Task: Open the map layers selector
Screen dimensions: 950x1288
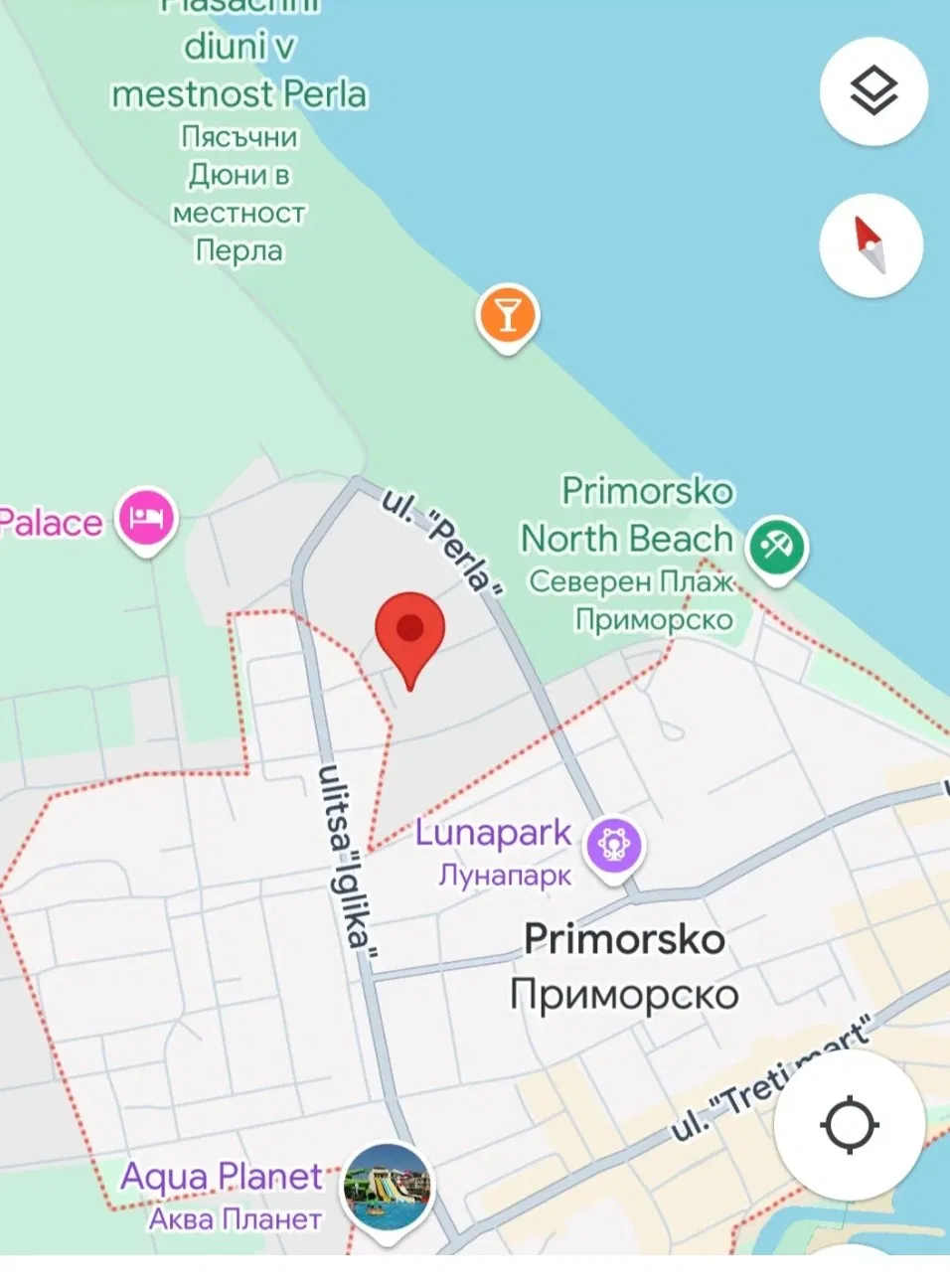Action: (x=872, y=91)
